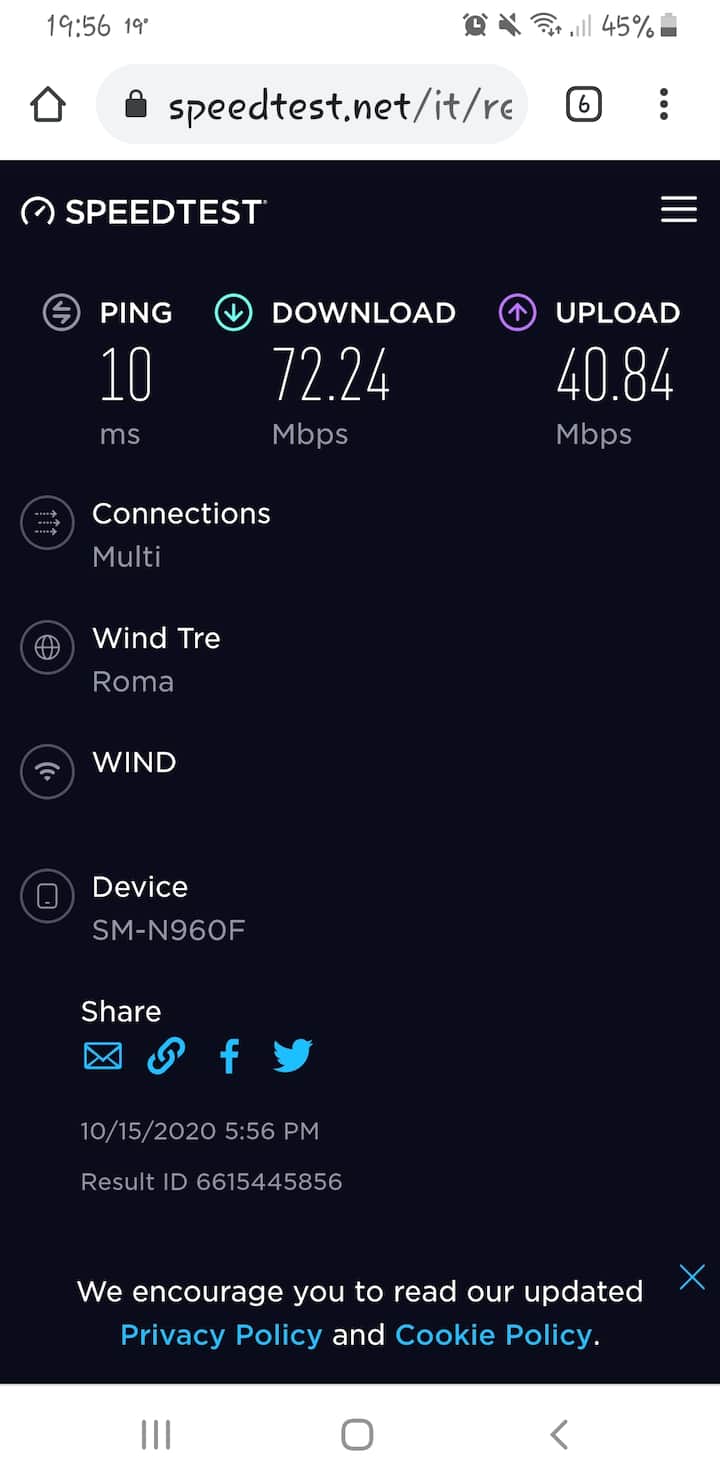
Task: Share the result by email
Action: click(x=102, y=1056)
